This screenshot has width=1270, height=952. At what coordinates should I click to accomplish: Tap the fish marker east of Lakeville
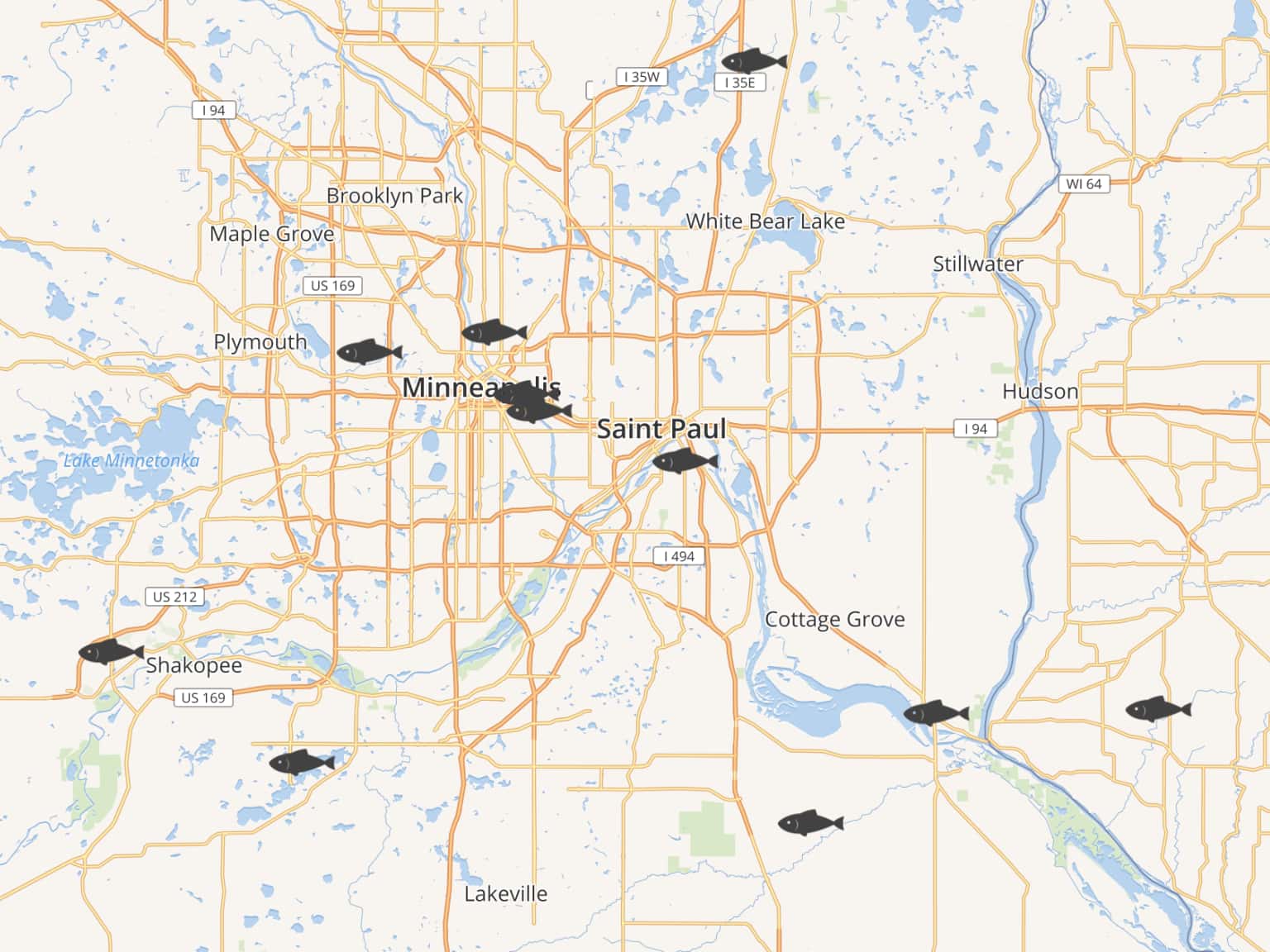pyautogui.click(x=809, y=823)
